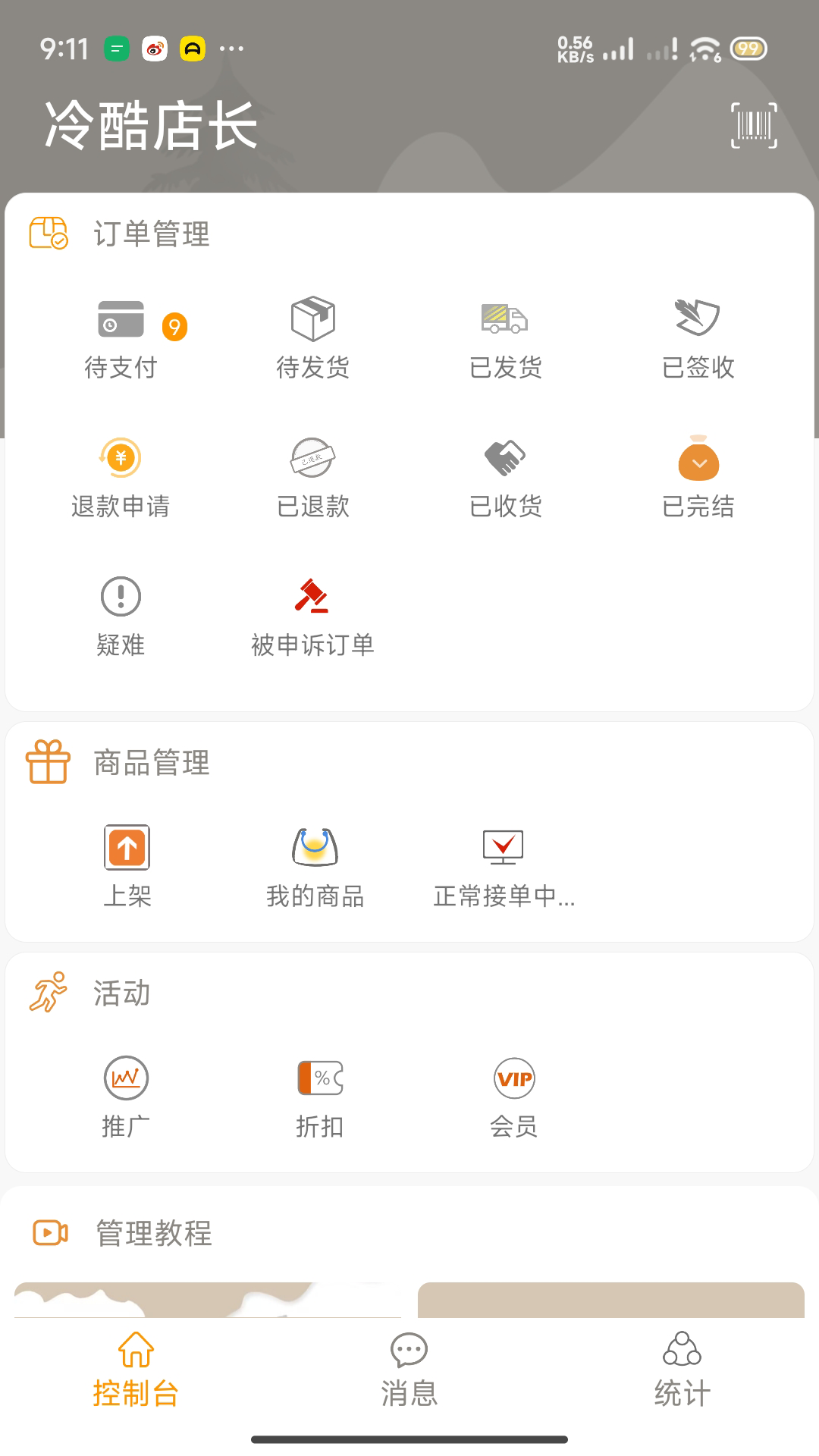
Task: Open 折扣 discount settings
Action: click(320, 1097)
